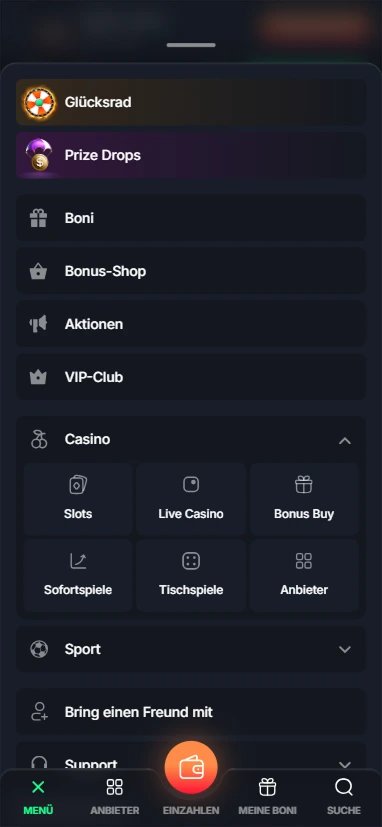Close the menu via Menü tab

coord(38,797)
